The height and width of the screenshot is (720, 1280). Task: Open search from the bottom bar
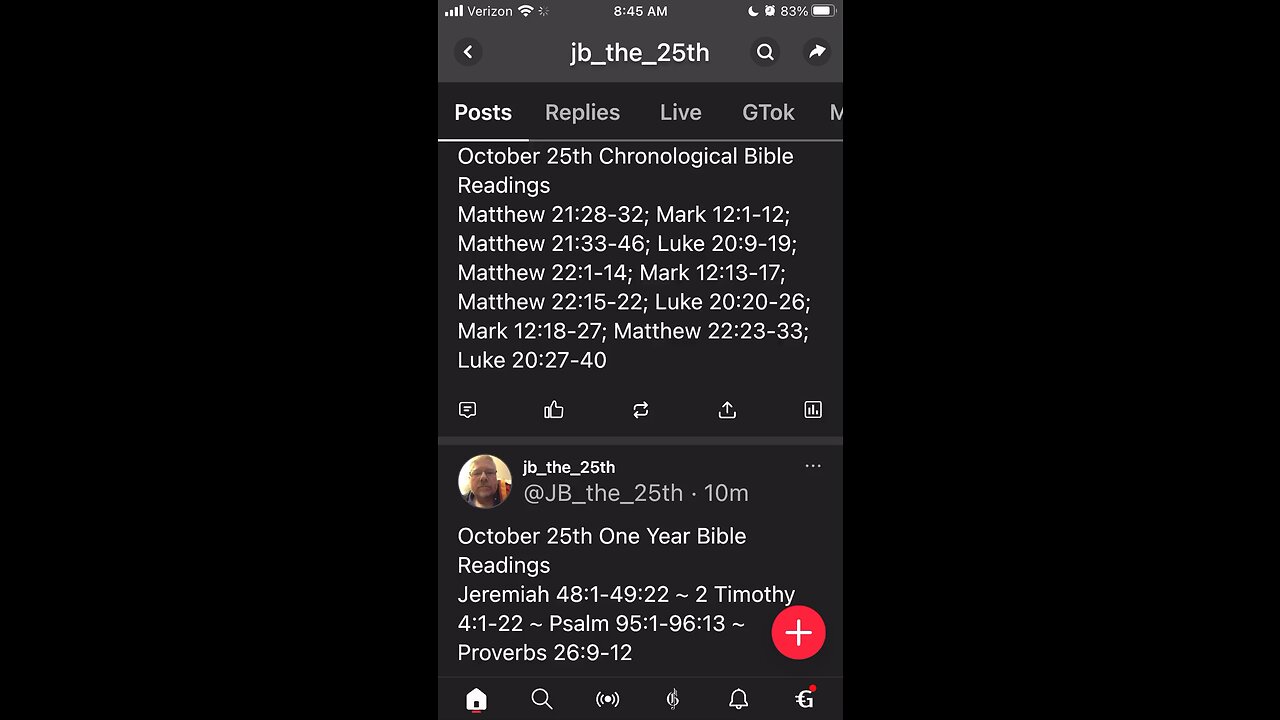(542, 699)
